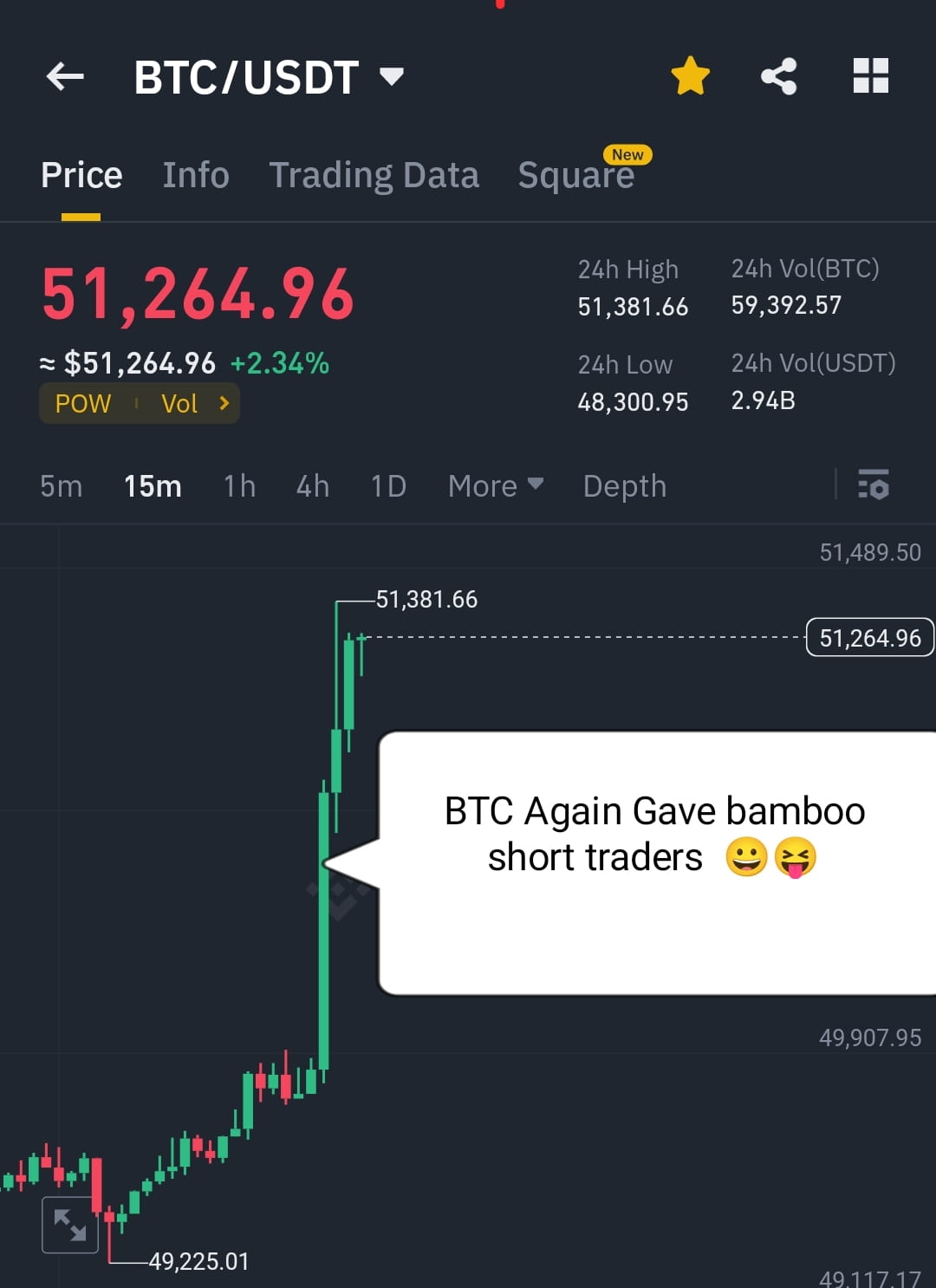936x1288 pixels.
Task: Open the More timeframes dropdown
Action: [x=495, y=486]
